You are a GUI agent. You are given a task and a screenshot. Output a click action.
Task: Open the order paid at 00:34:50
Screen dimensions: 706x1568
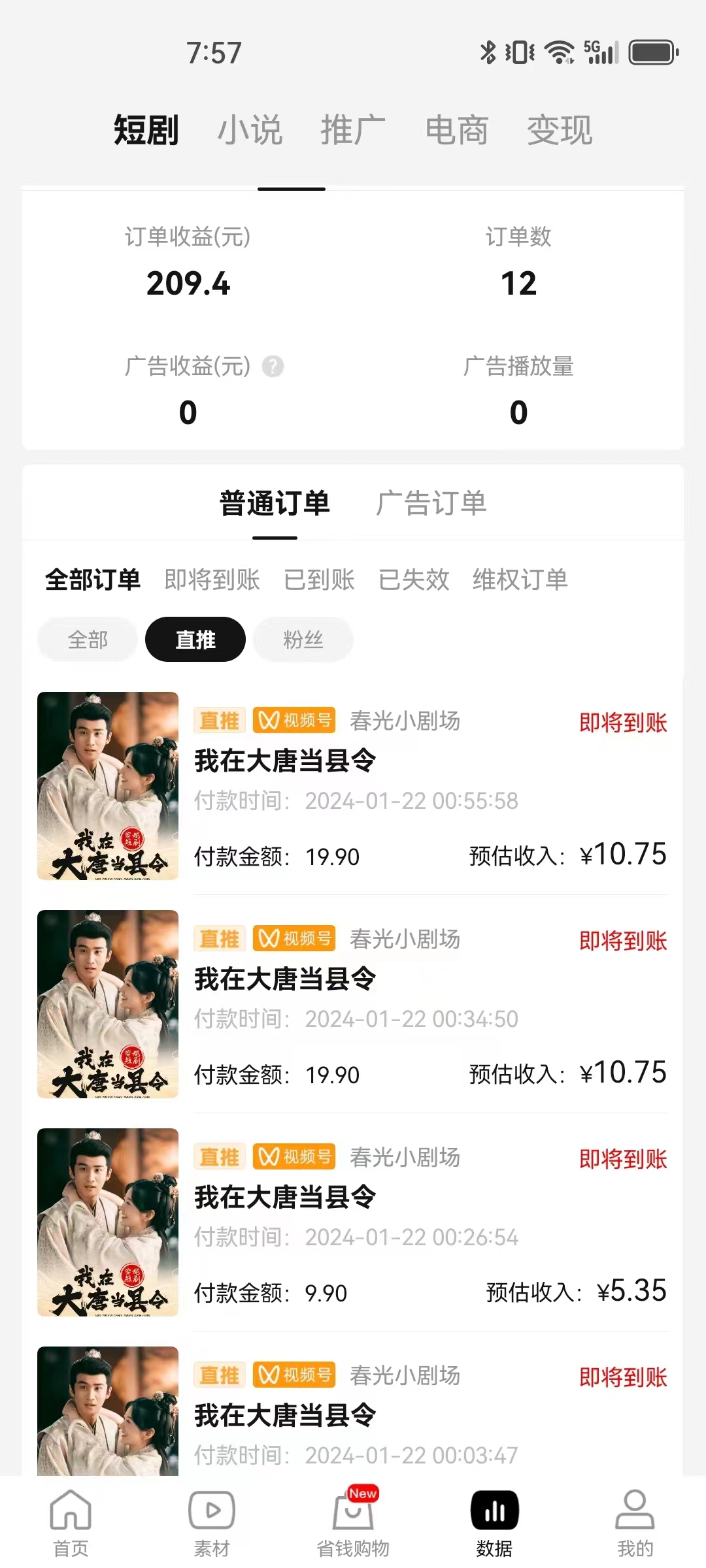353,1005
